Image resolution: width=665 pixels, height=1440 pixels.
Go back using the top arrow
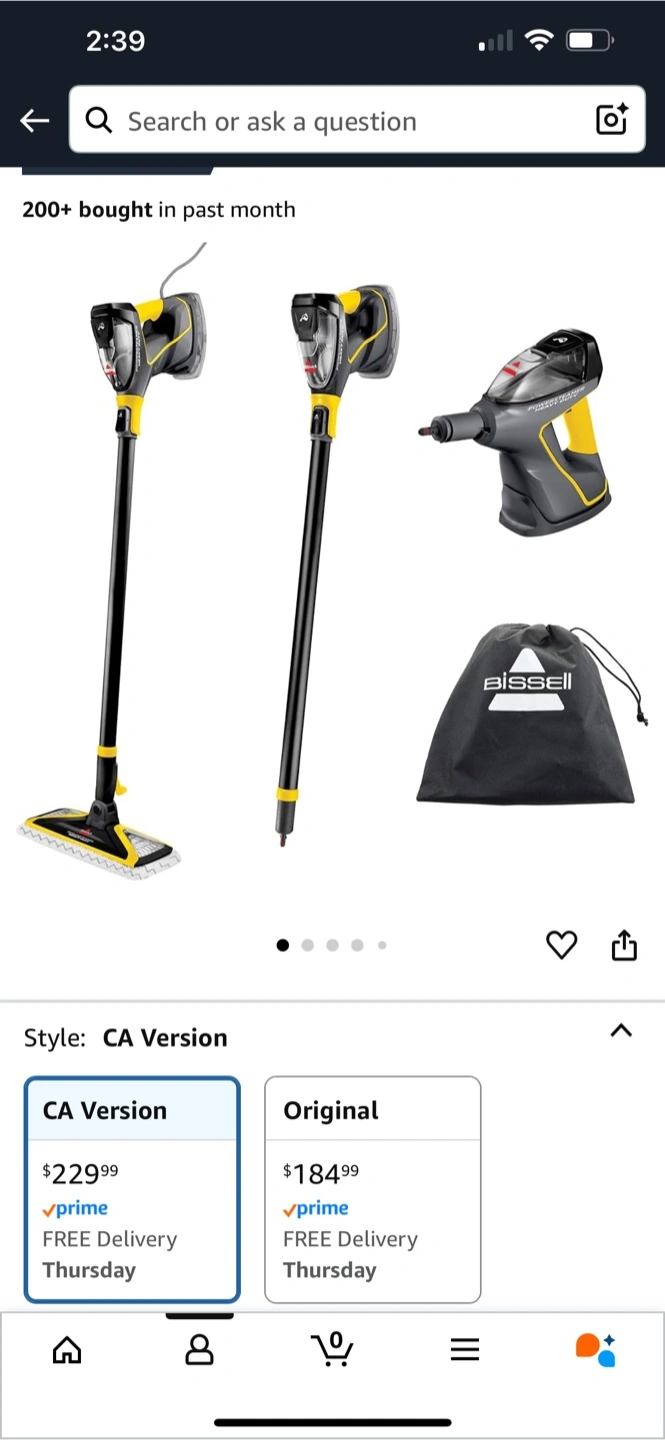34,121
